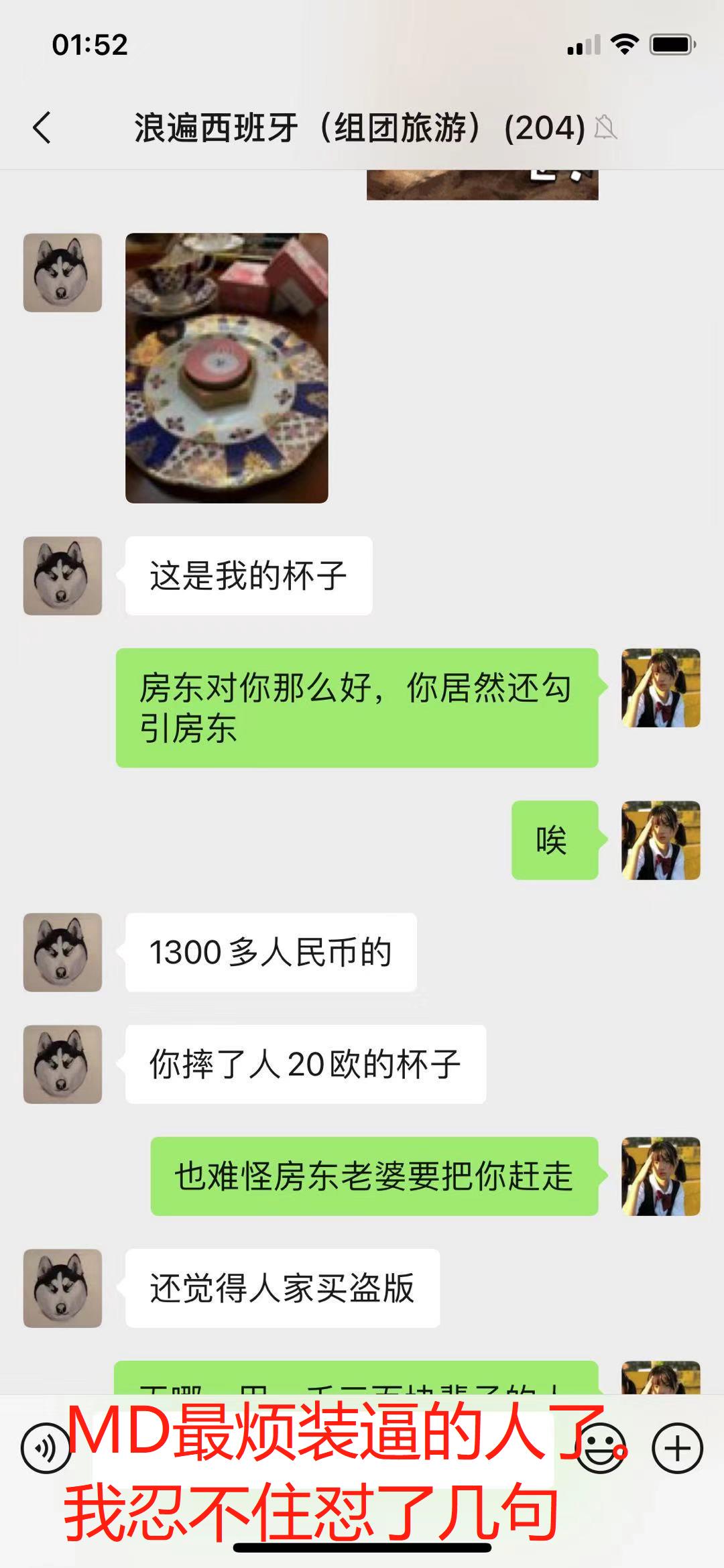Tap girl avatar beside 也难怪房东老婆要把你赶走
Image resolution: width=724 pixels, height=1568 pixels.
click(x=660, y=1177)
